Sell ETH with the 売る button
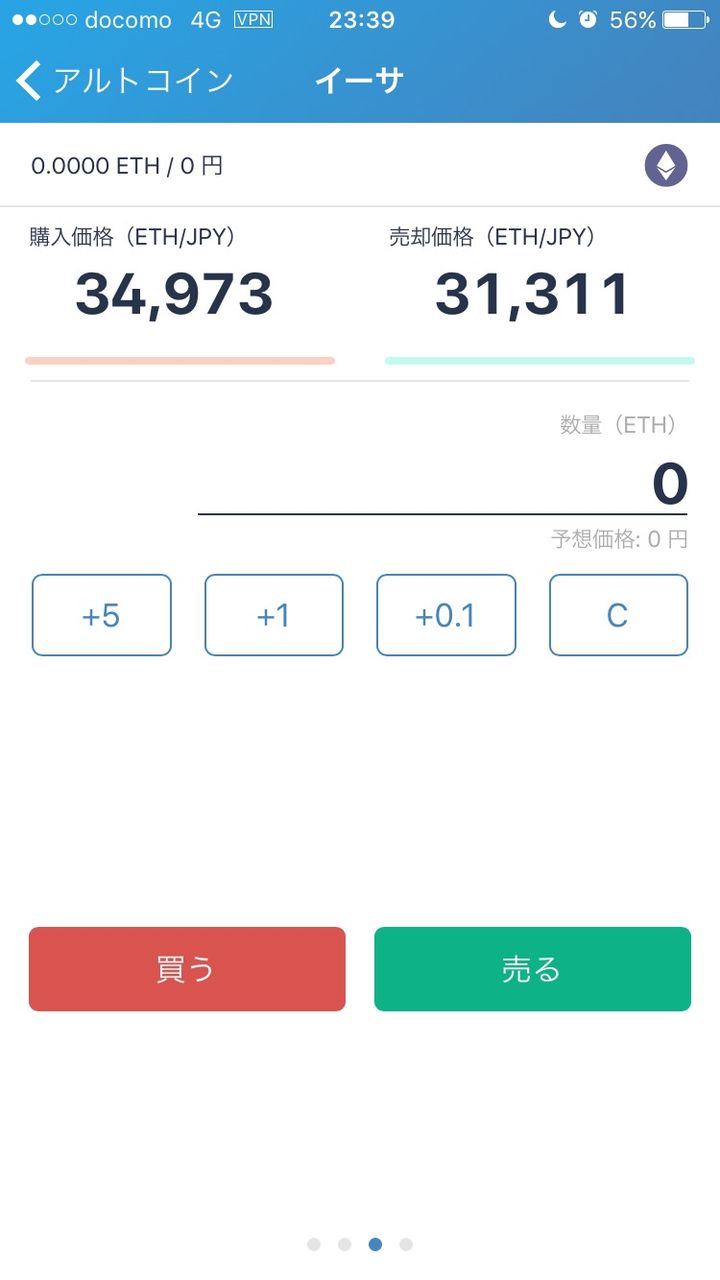The height and width of the screenshot is (1280, 720). tap(532, 969)
